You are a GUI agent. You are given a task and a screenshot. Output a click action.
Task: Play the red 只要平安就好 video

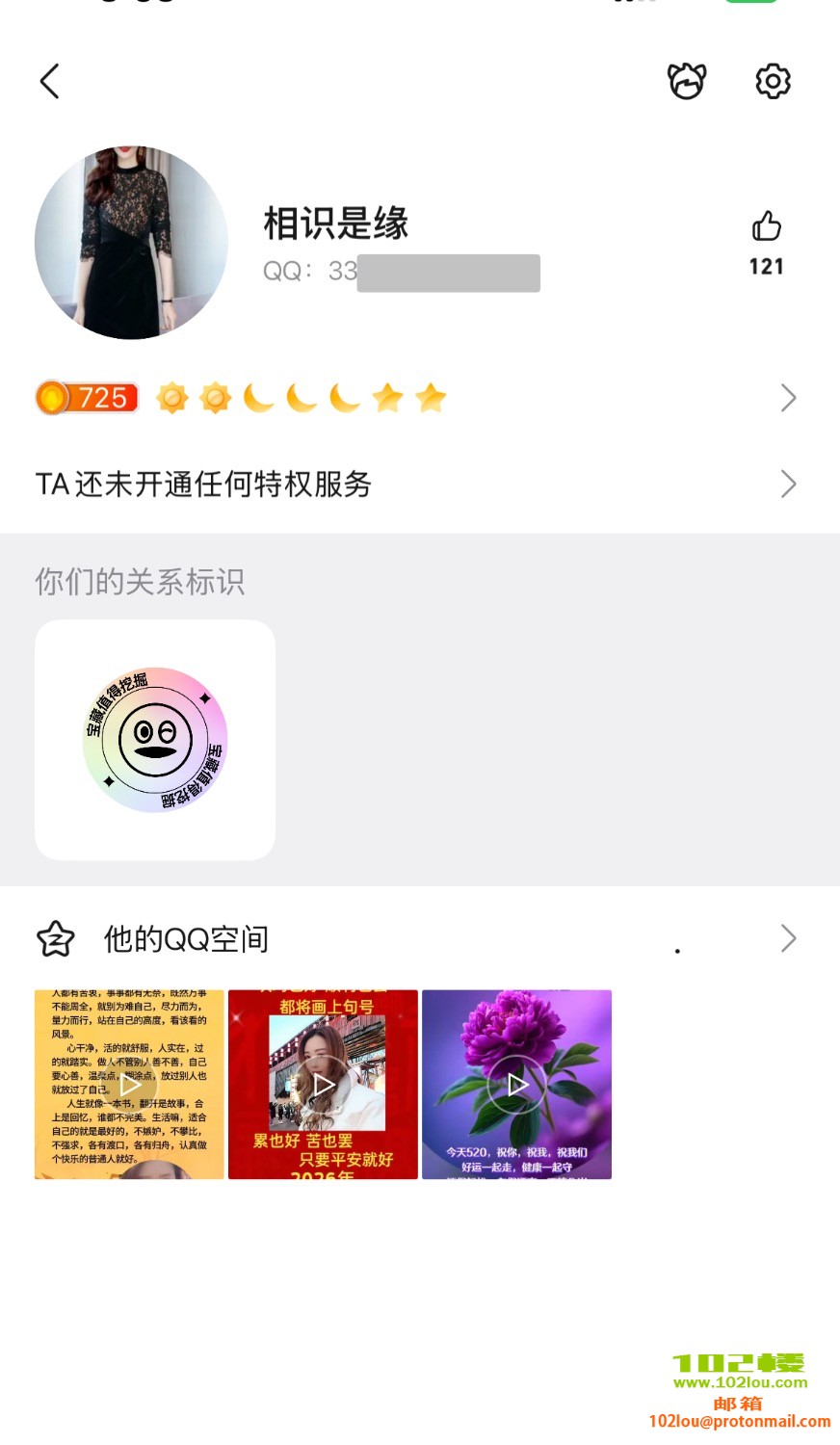click(x=323, y=1085)
